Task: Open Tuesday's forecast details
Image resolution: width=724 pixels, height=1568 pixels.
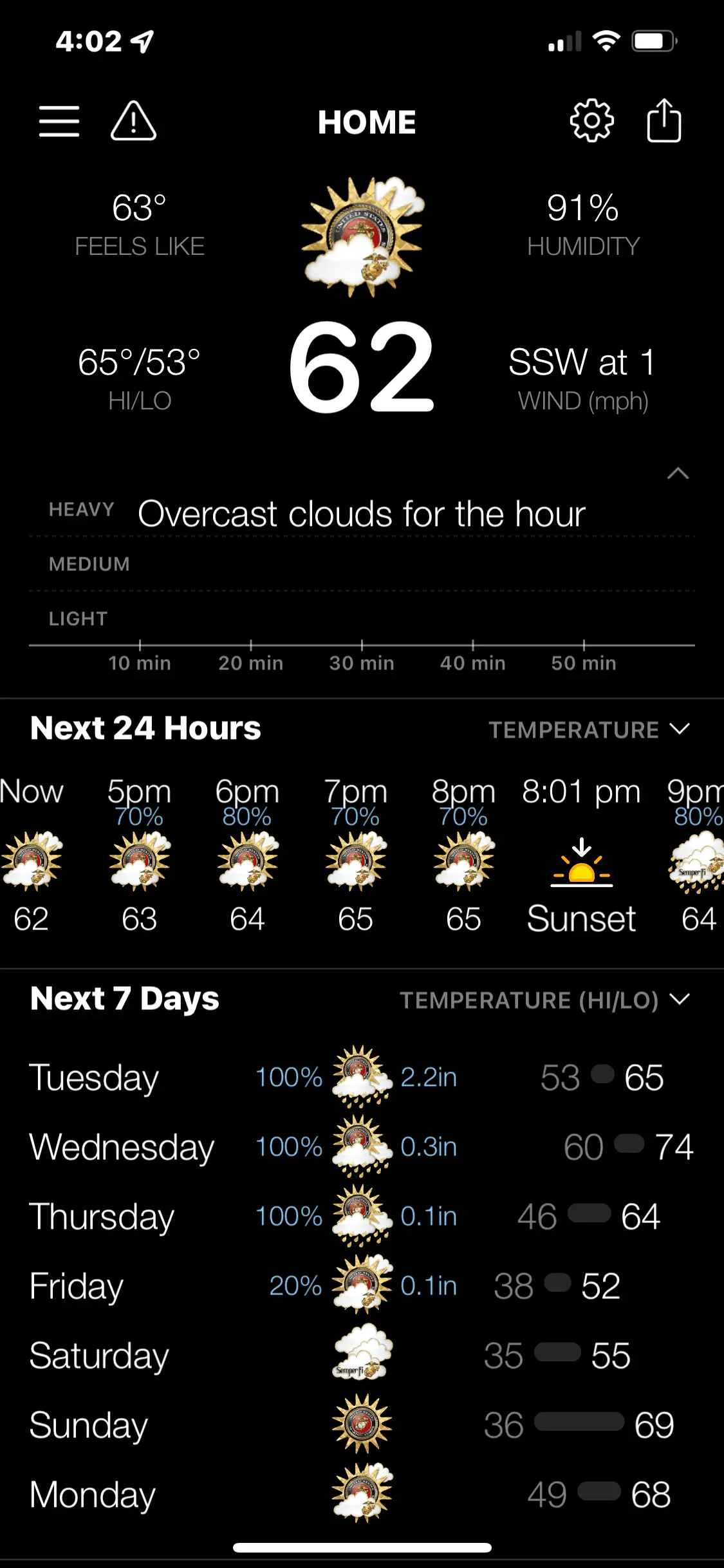Action: [x=360, y=1078]
